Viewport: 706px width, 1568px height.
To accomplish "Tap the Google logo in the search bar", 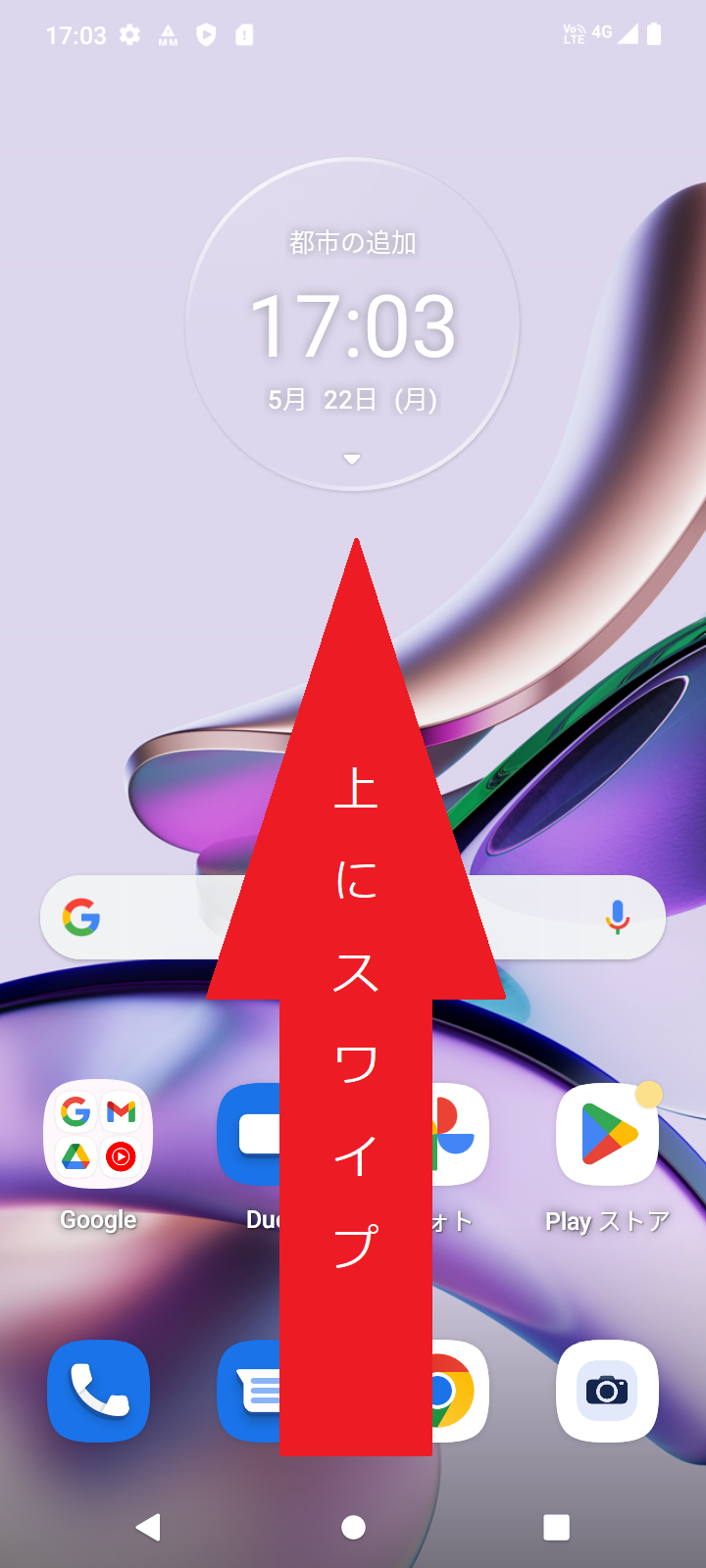I will pos(81,917).
